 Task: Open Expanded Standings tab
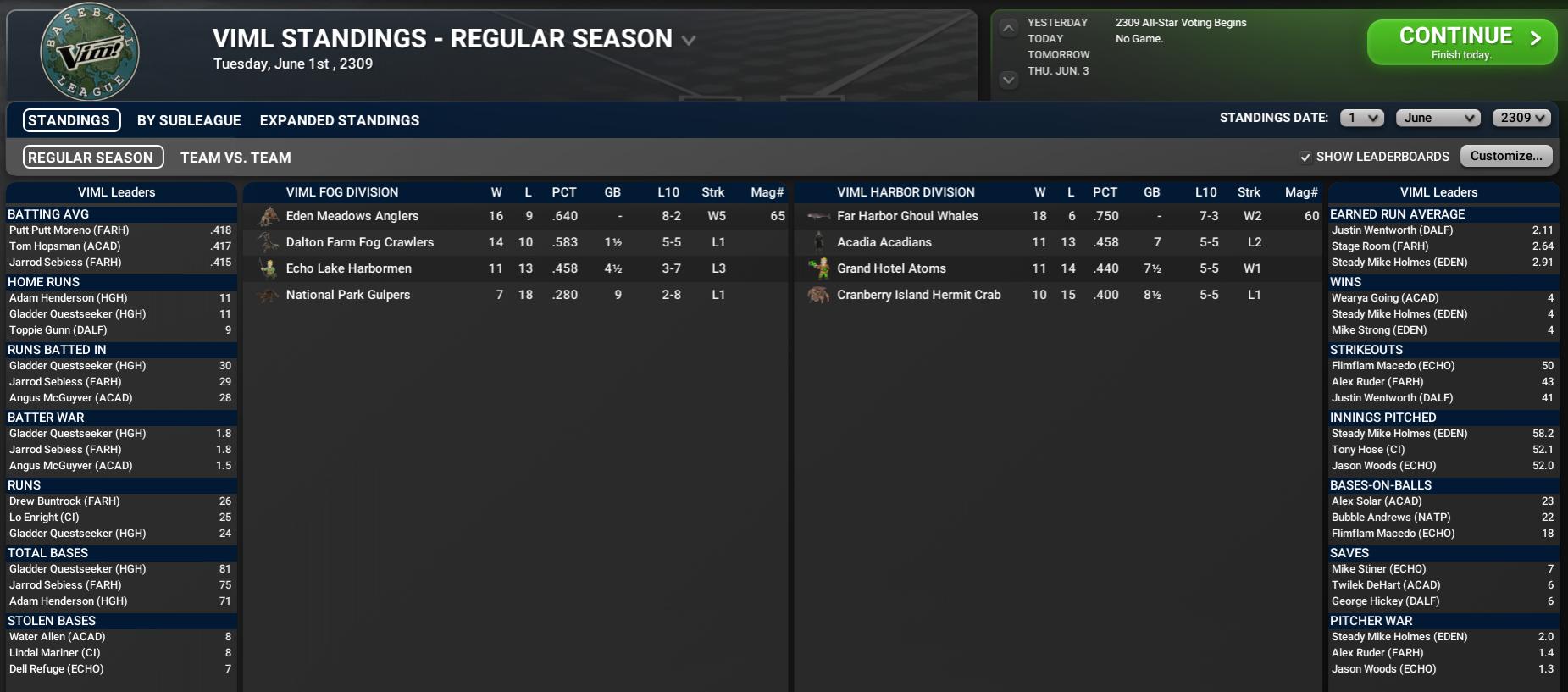[x=339, y=120]
